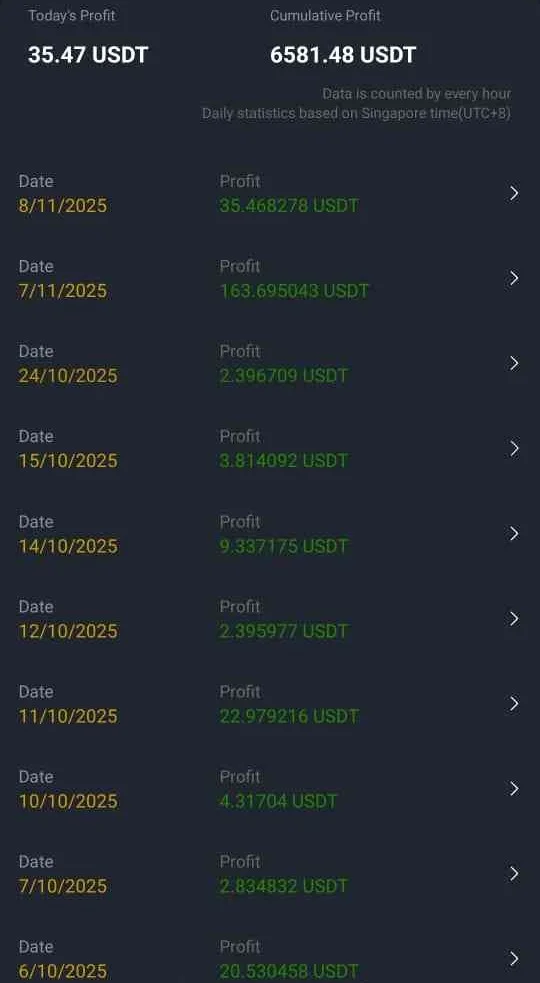The image size is (540, 983).
Task: View profit entry dated 7/11/2025
Action: [x=270, y=278]
